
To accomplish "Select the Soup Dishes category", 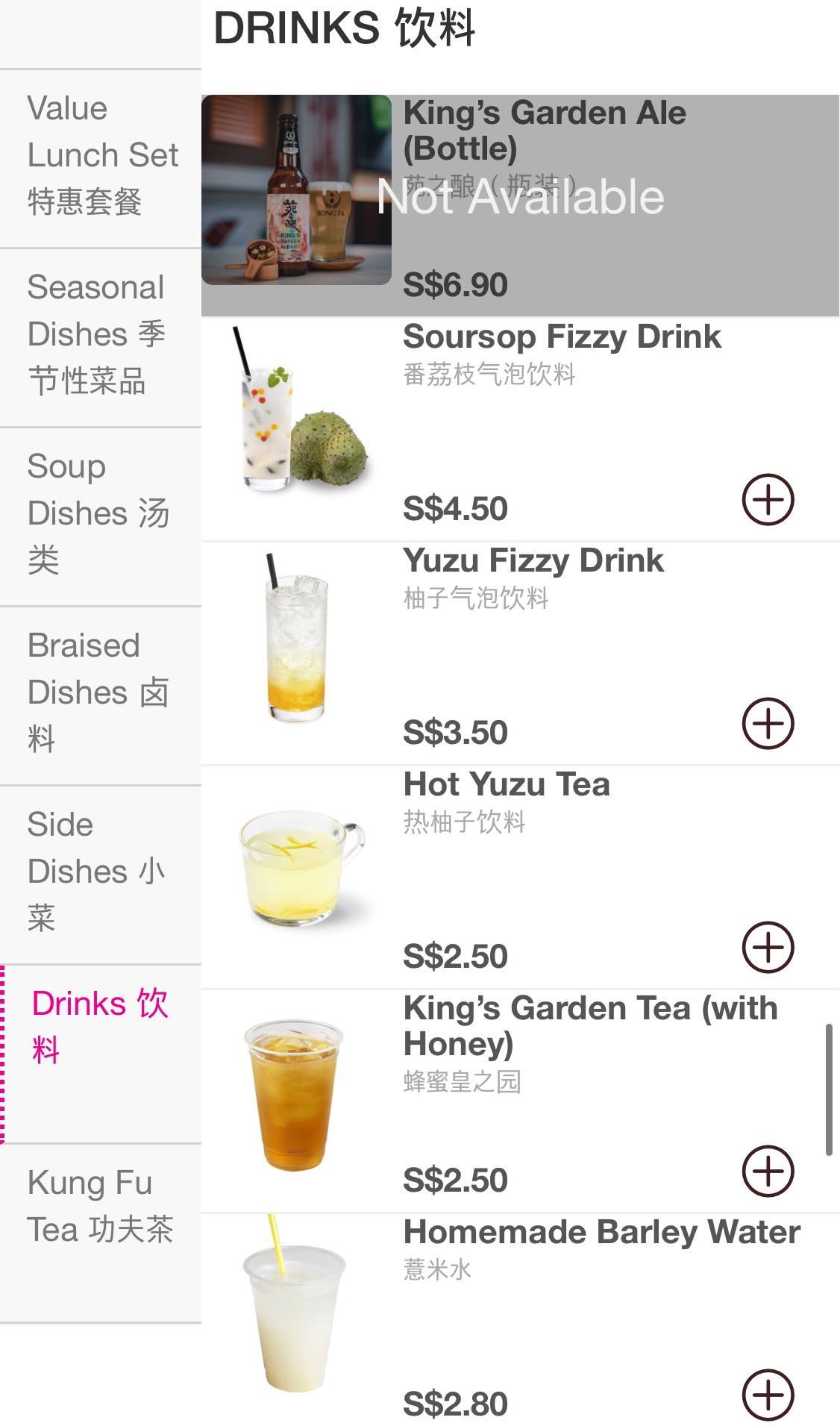I will (101, 517).
